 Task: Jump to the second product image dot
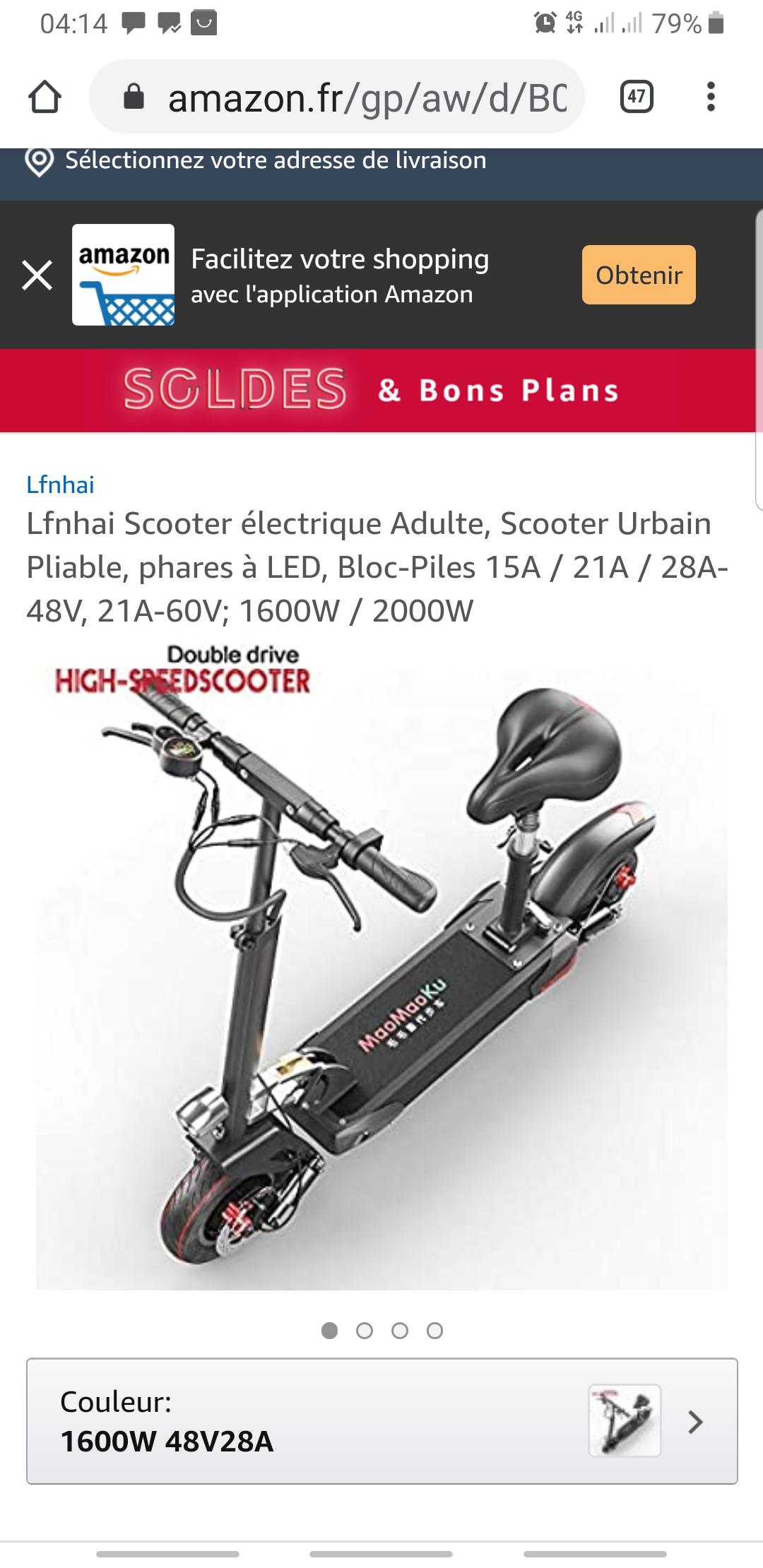coord(365,1331)
